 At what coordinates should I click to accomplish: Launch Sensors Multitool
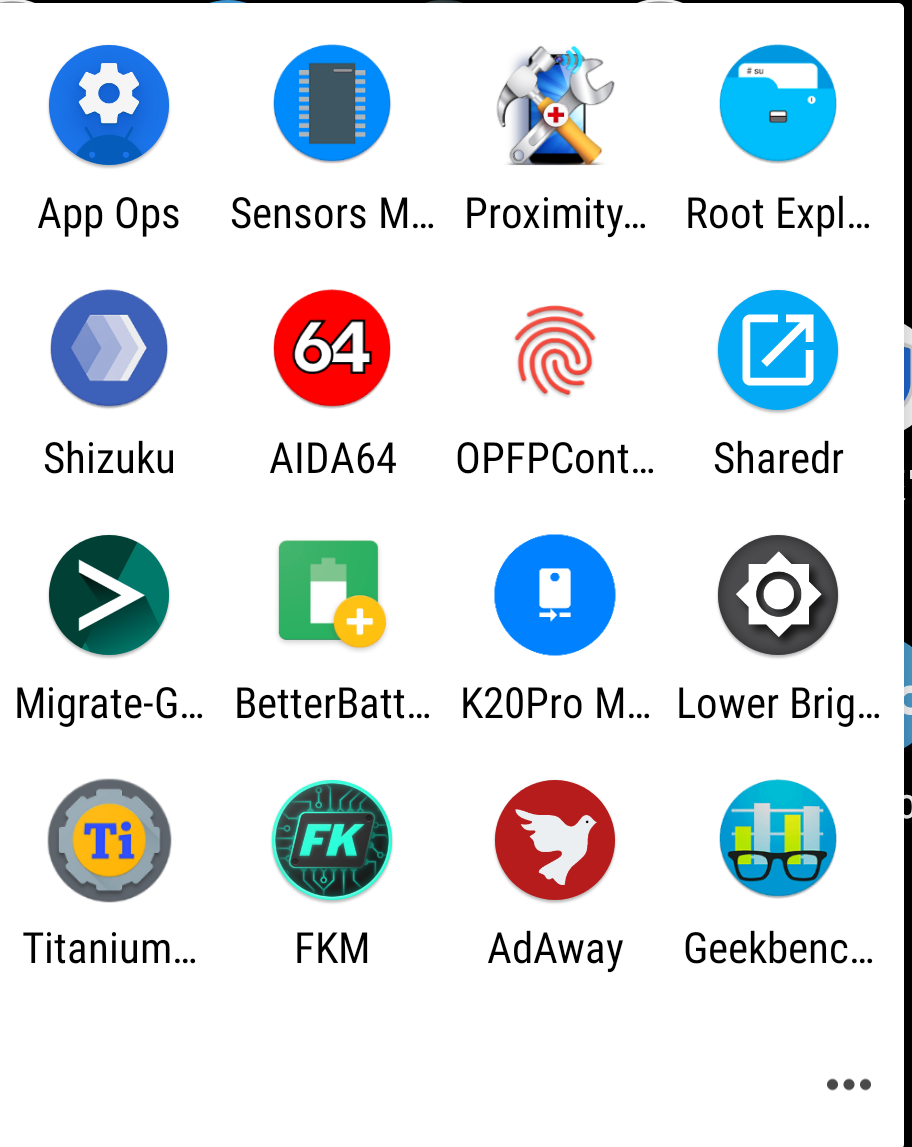pyautogui.click(x=331, y=104)
